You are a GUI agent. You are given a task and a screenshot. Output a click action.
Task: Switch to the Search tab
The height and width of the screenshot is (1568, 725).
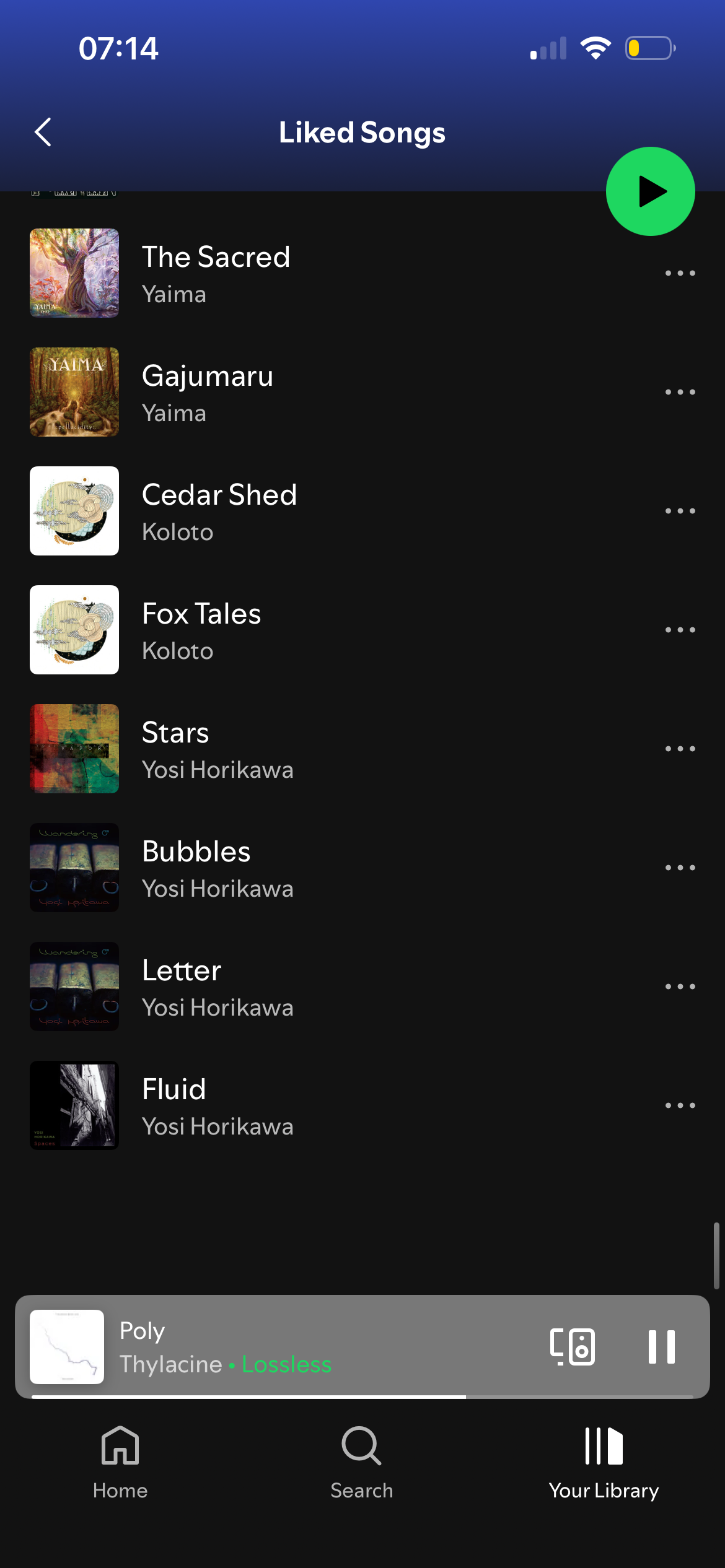362,1463
